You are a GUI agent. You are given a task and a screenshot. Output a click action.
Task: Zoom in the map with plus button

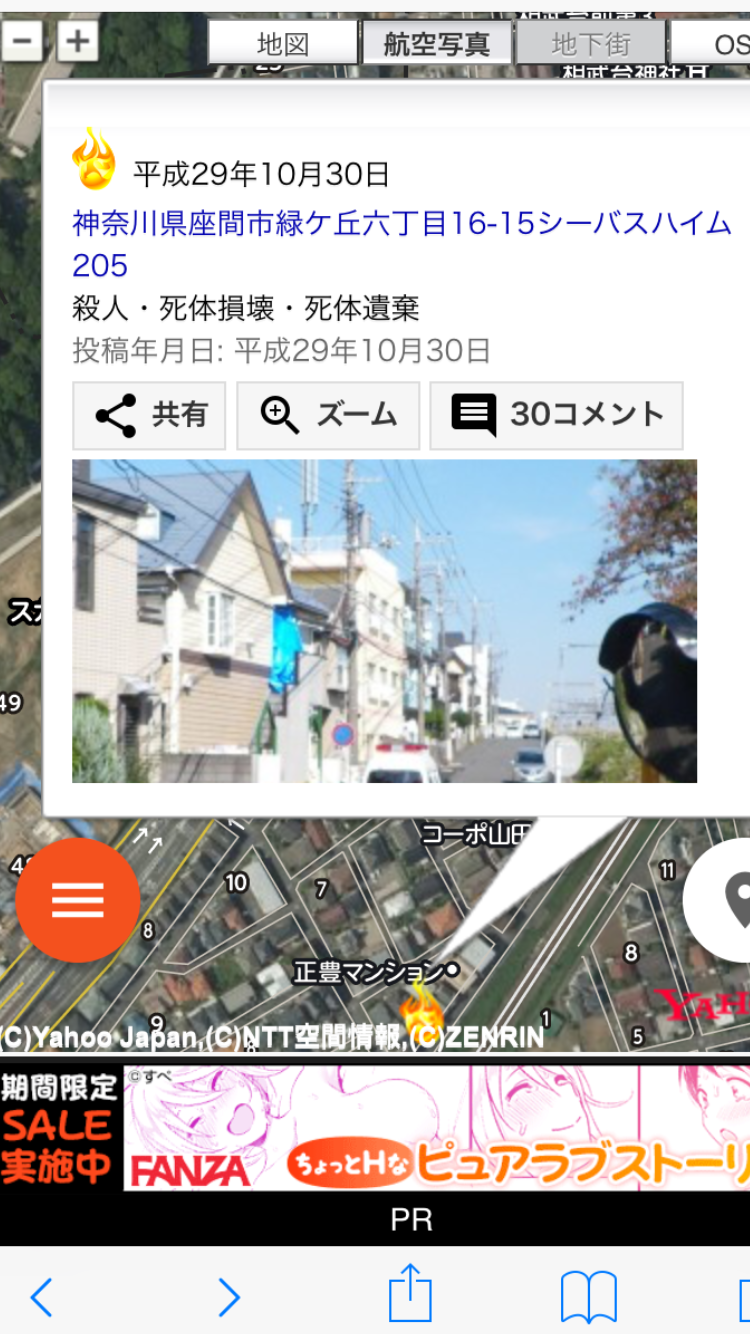pos(77,42)
